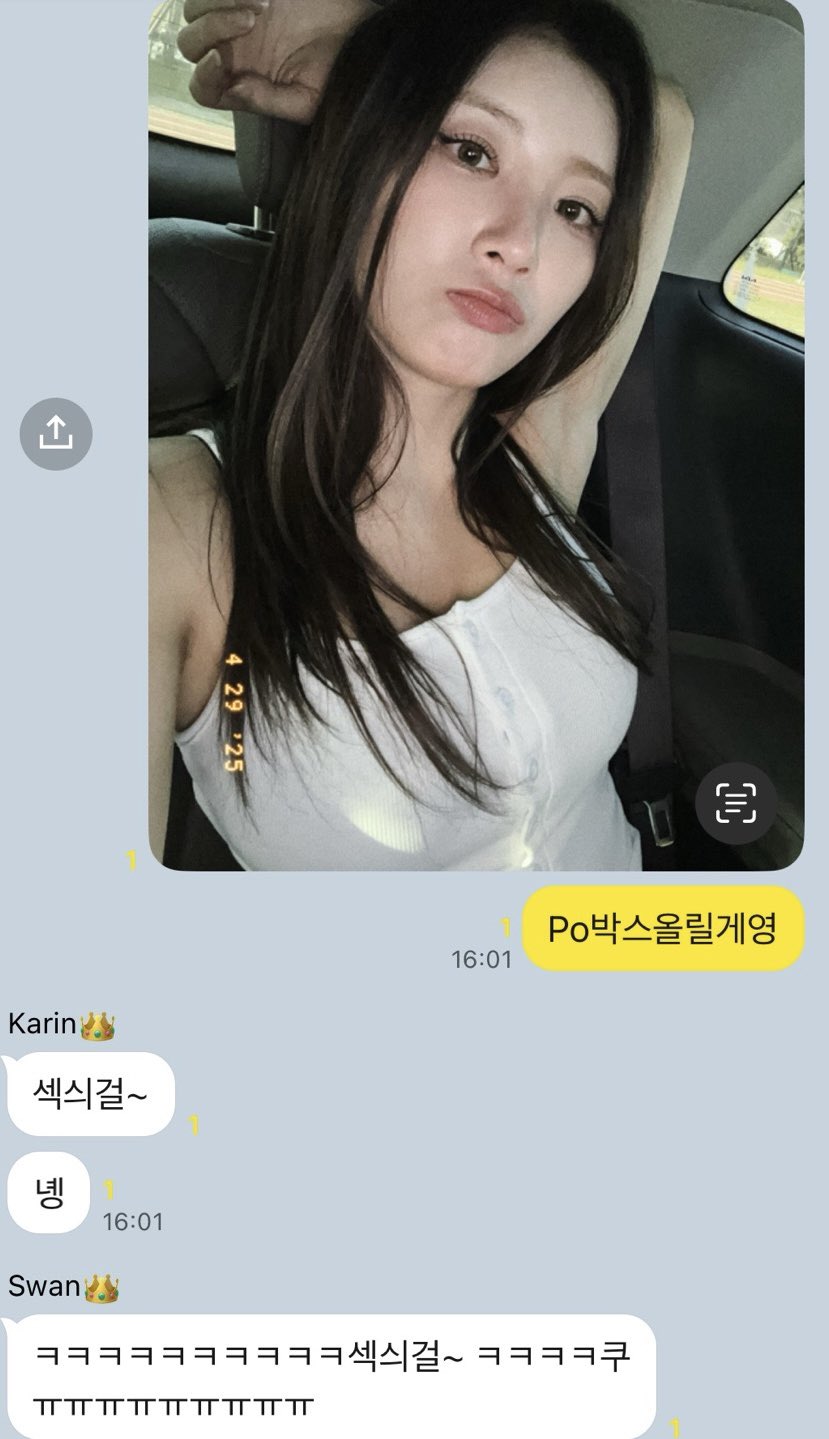
Task: Share the sent photo with the share icon
Action: coord(56,433)
